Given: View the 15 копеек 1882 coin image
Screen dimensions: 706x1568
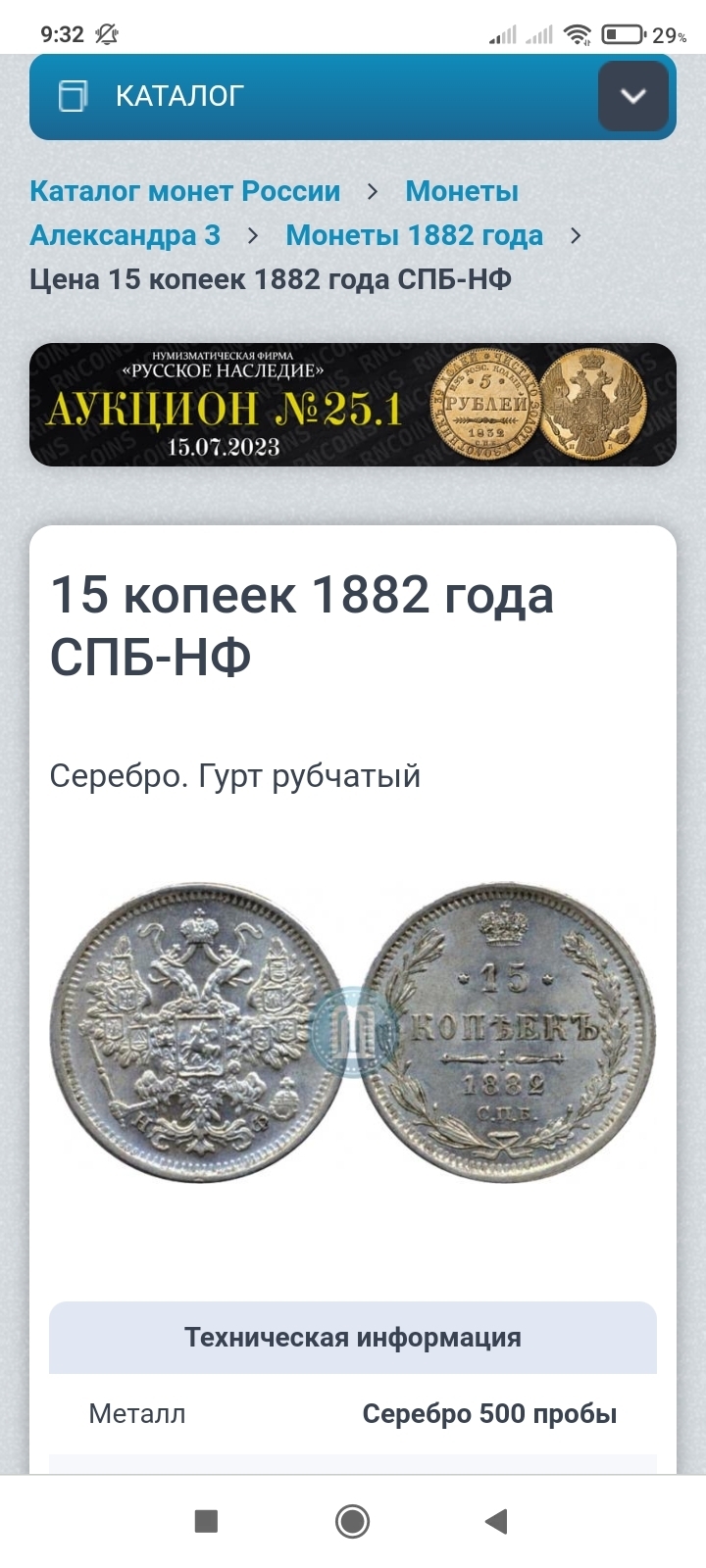Looking at the screenshot, I should click(353, 1034).
